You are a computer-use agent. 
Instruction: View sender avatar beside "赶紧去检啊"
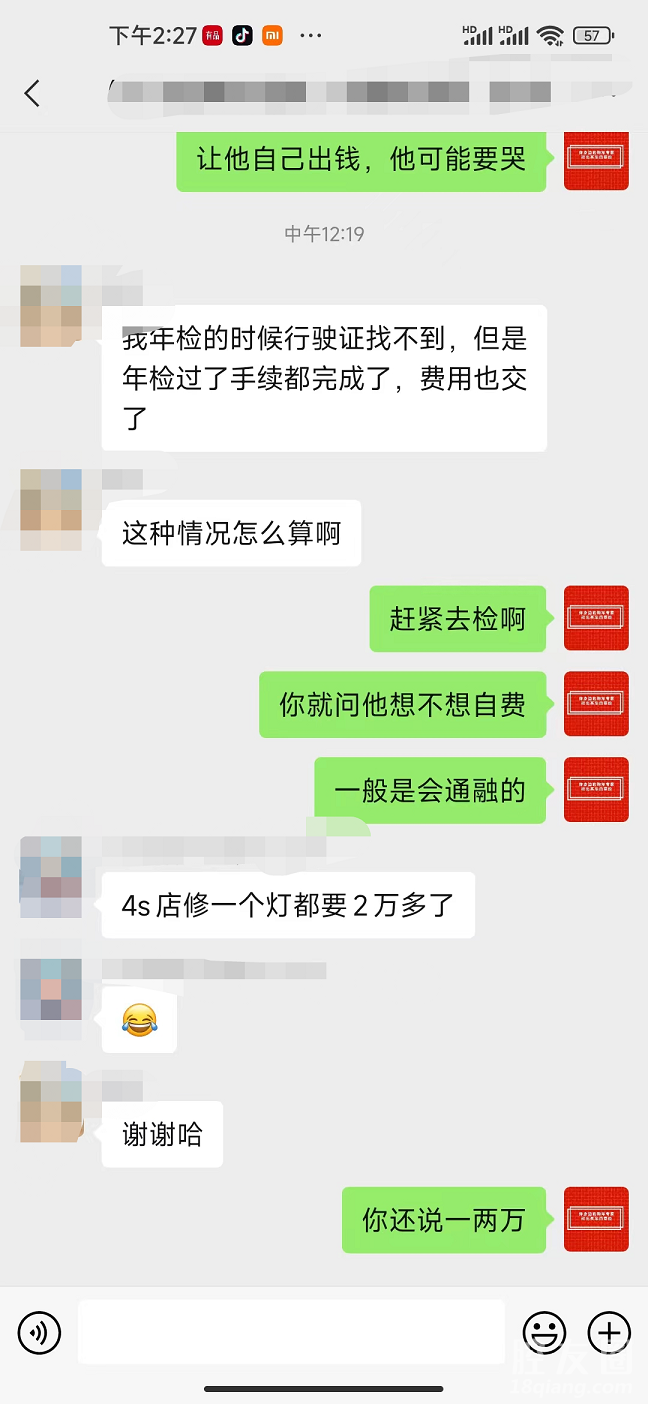coord(596,618)
